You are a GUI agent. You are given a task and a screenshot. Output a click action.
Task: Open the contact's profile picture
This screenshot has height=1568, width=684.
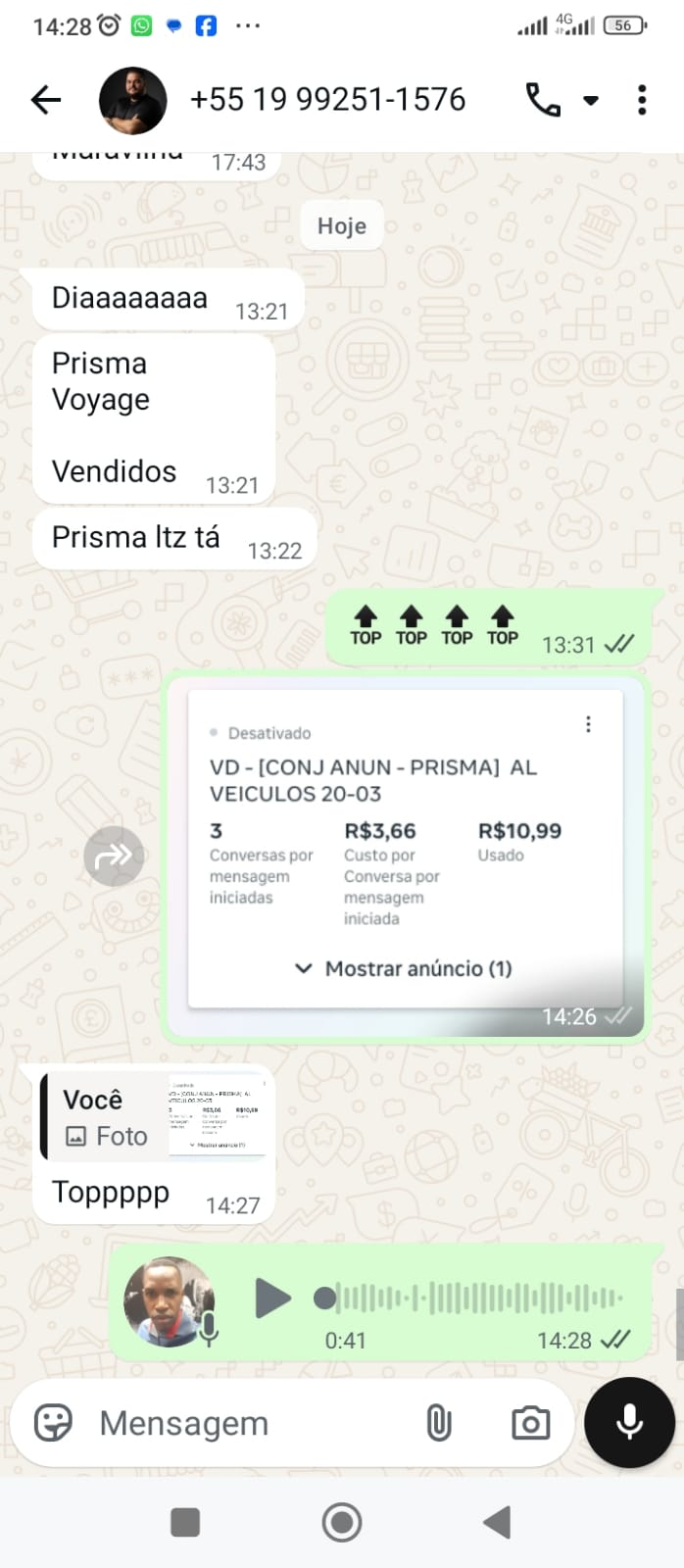[x=132, y=100]
